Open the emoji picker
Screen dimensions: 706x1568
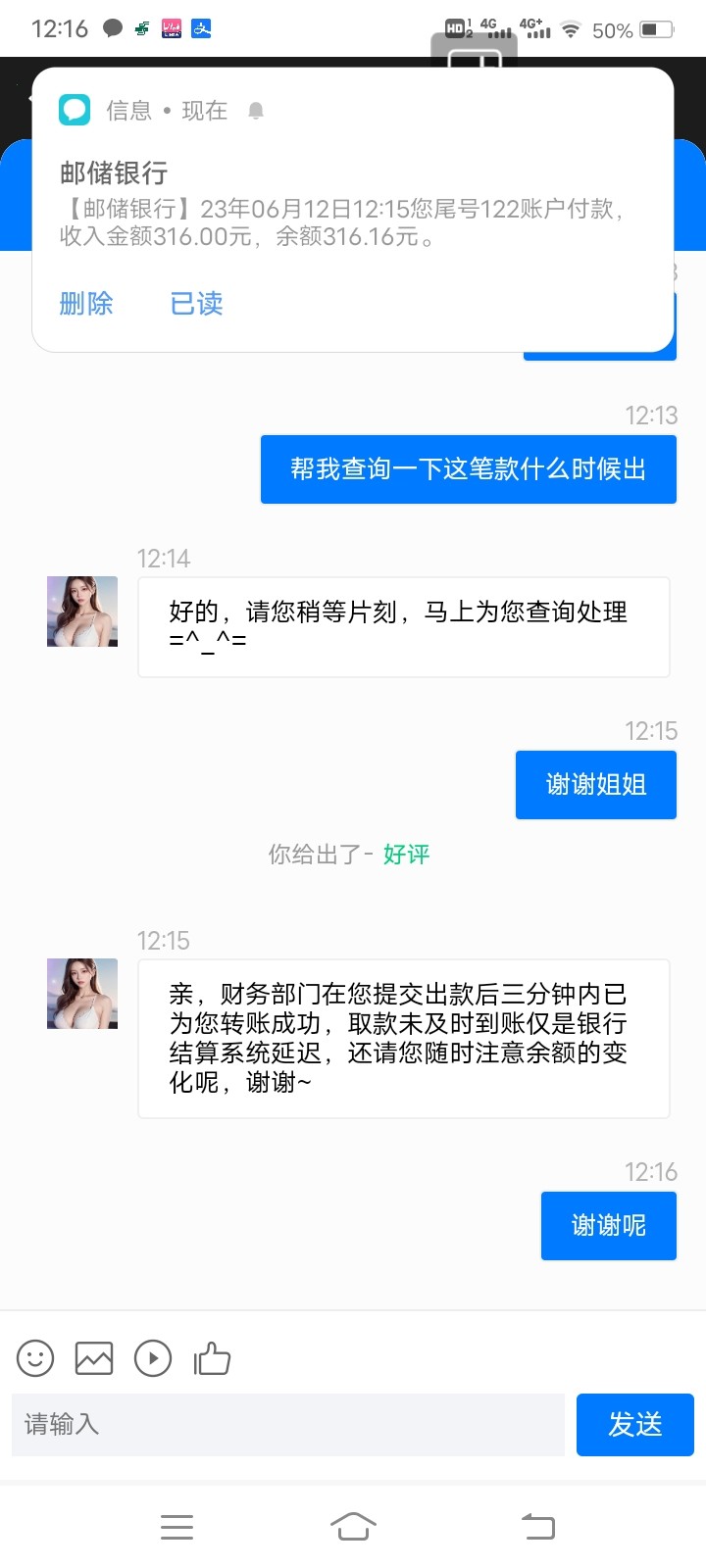click(x=35, y=1358)
